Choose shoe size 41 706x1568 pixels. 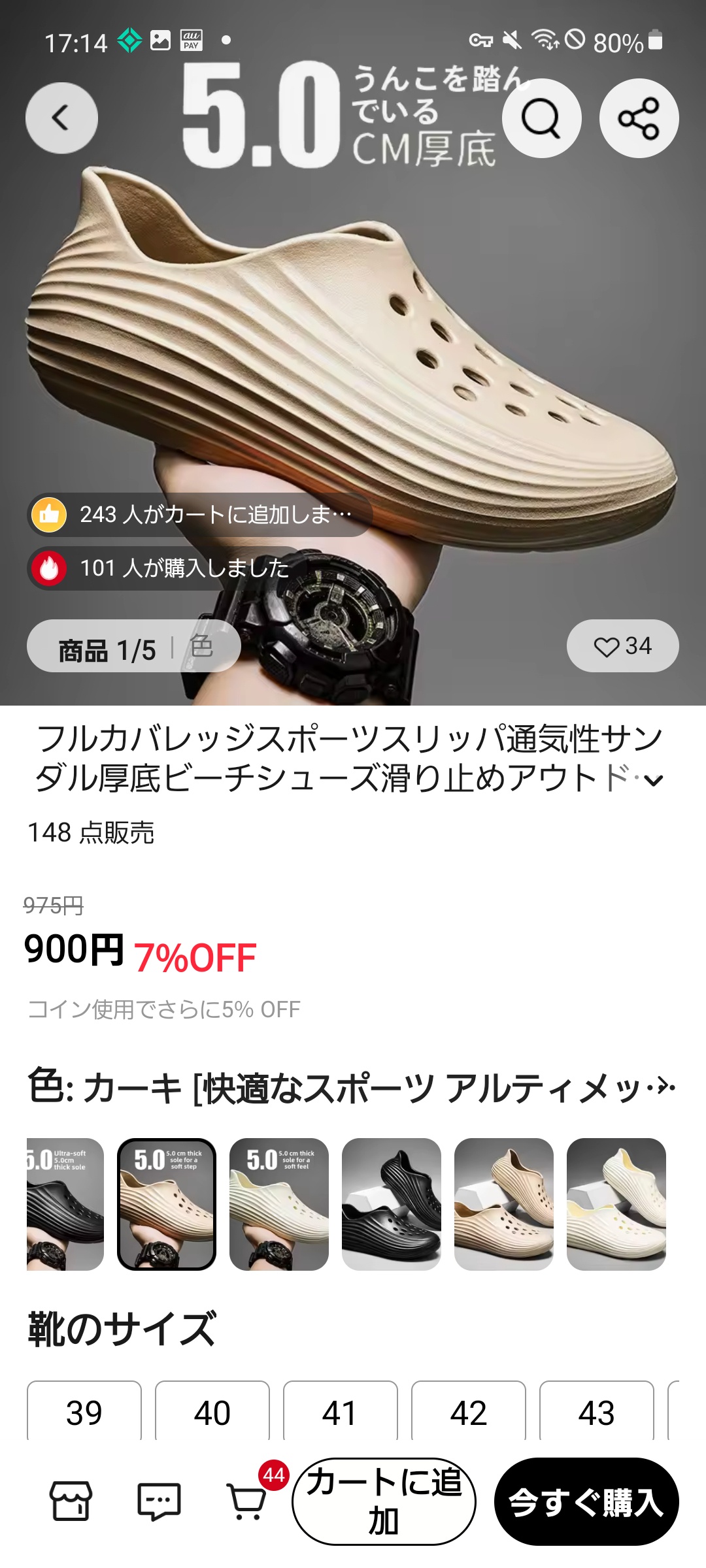pos(341,1412)
